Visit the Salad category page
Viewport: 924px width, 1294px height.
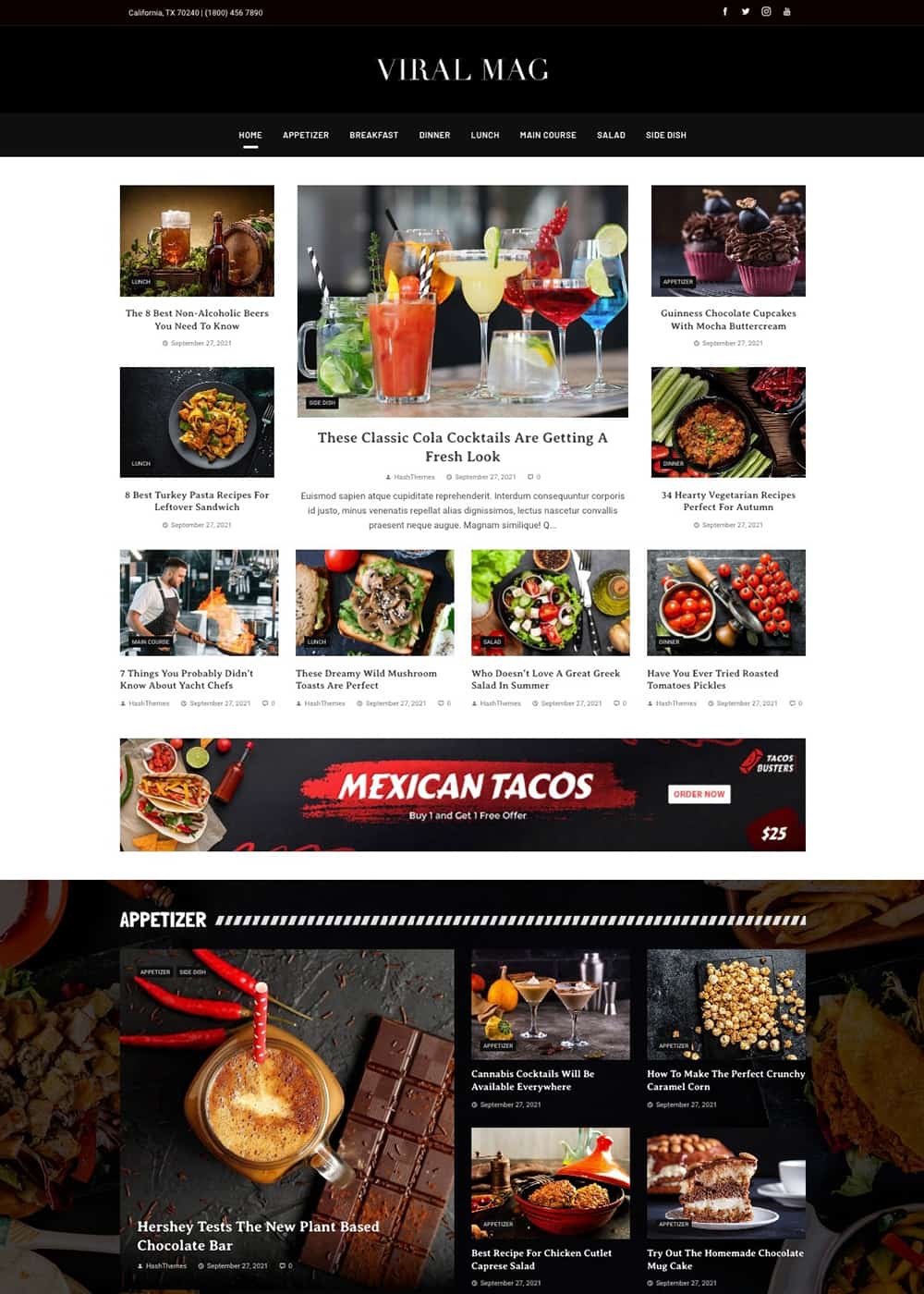(x=611, y=135)
